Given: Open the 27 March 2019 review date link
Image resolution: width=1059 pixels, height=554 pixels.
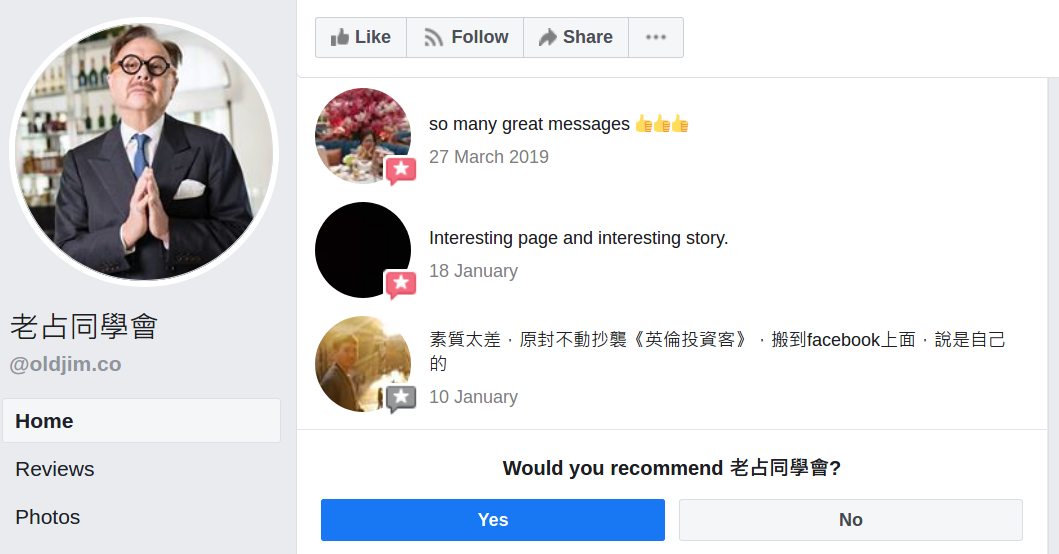Looking at the screenshot, I should pos(489,157).
